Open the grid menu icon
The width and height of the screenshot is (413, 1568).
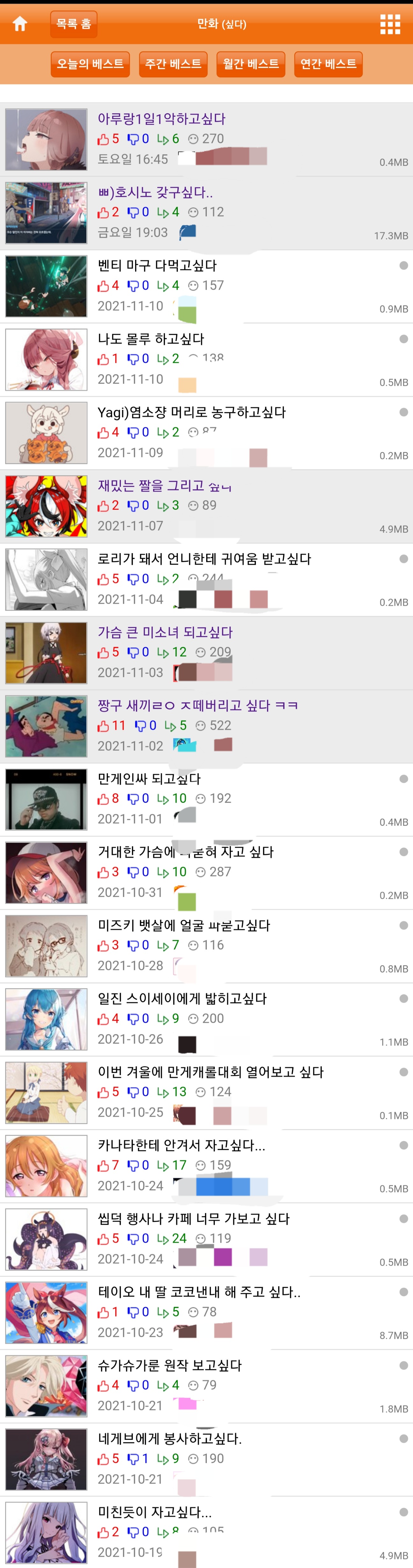pos(390,24)
